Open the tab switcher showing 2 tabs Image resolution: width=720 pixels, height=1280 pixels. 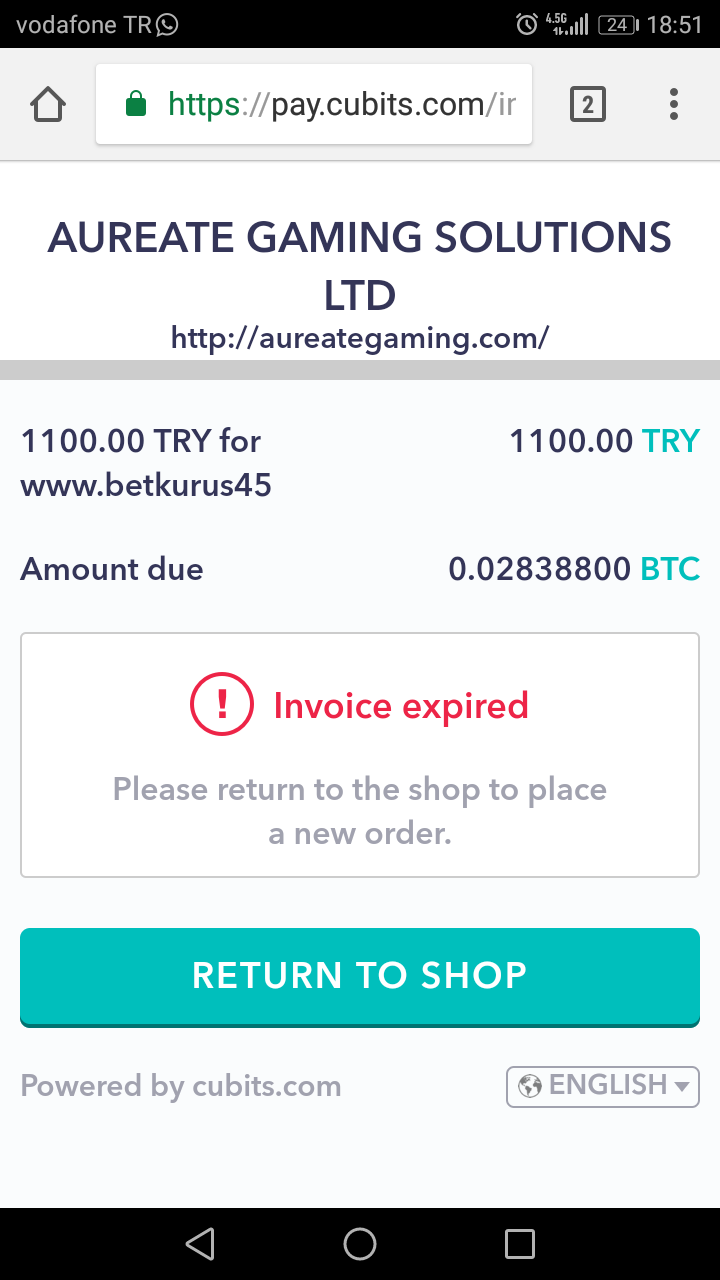[x=588, y=104]
